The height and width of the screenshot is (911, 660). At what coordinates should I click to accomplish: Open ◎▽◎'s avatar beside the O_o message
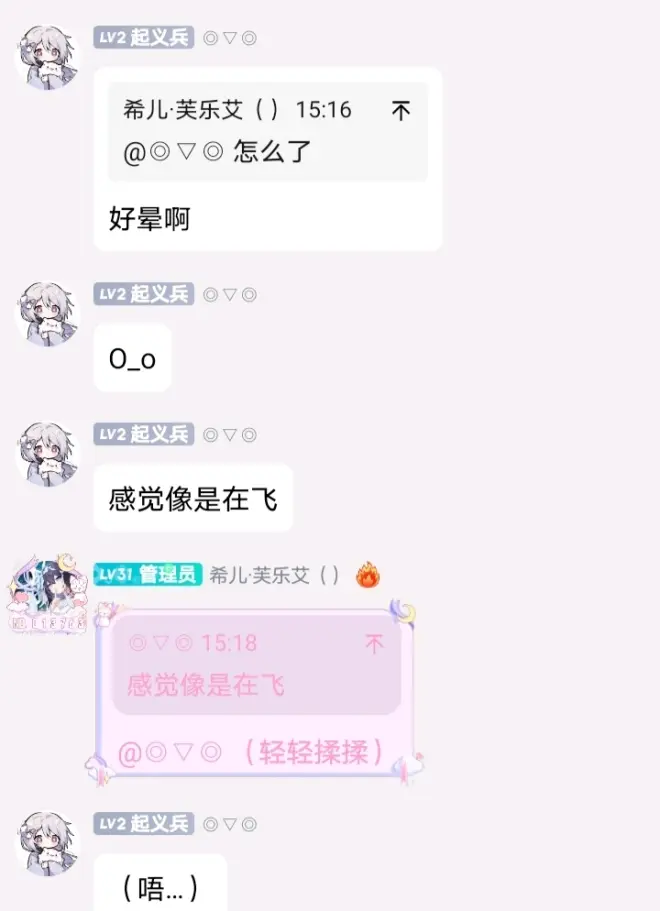point(47,314)
